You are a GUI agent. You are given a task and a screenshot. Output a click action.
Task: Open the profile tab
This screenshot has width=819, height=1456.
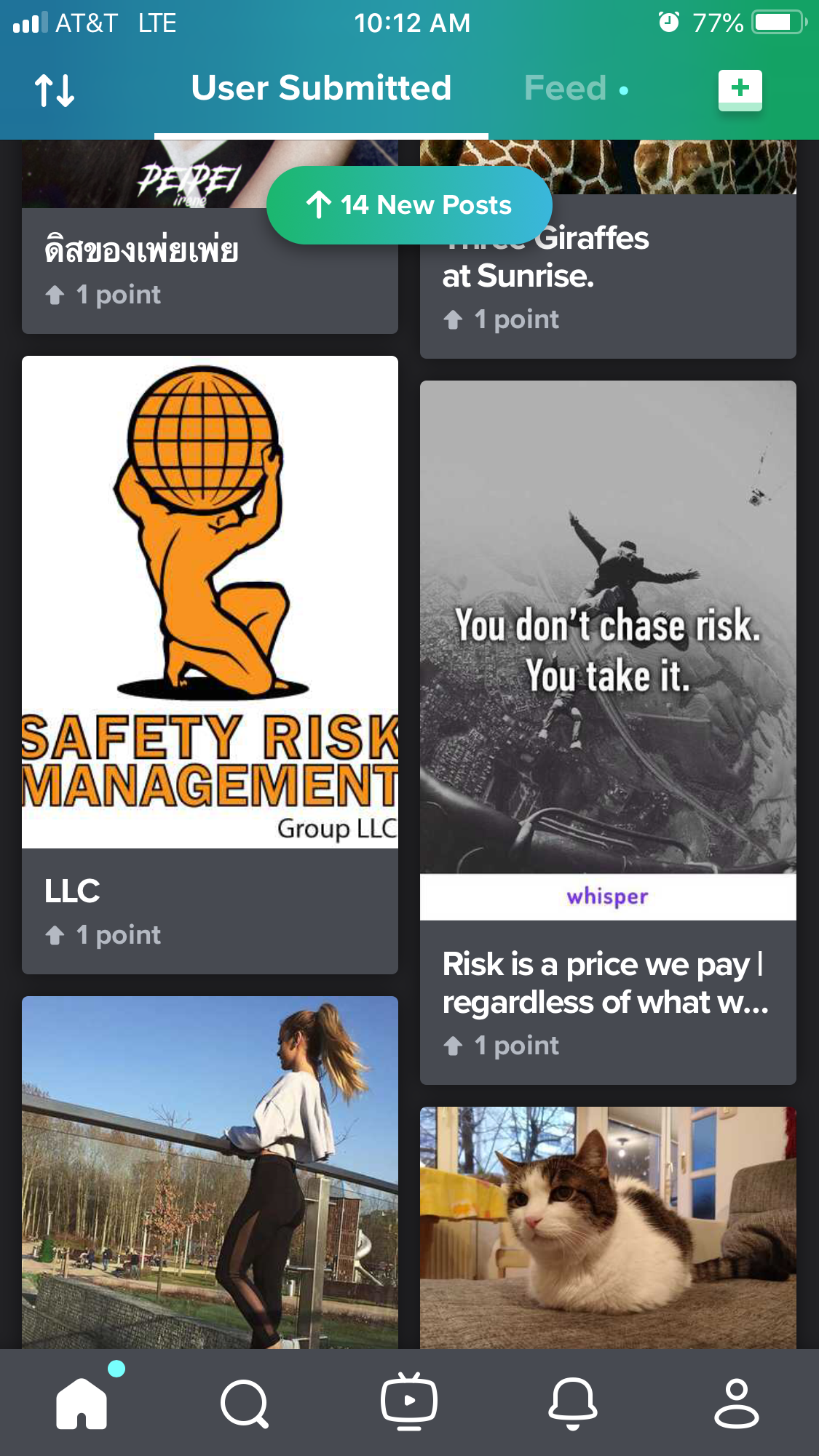(x=737, y=1403)
